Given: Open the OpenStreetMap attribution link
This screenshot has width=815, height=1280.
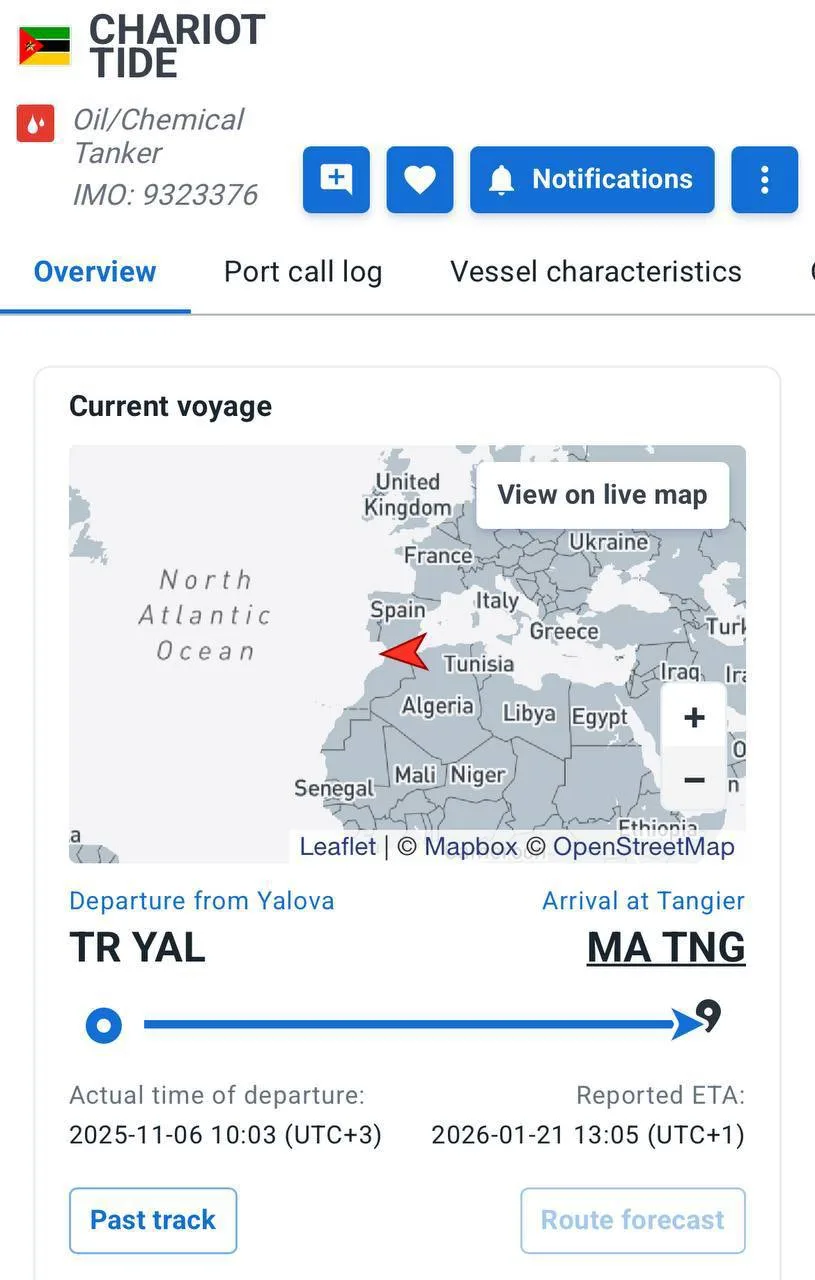Looking at the screenshot, I should (643, 847).
